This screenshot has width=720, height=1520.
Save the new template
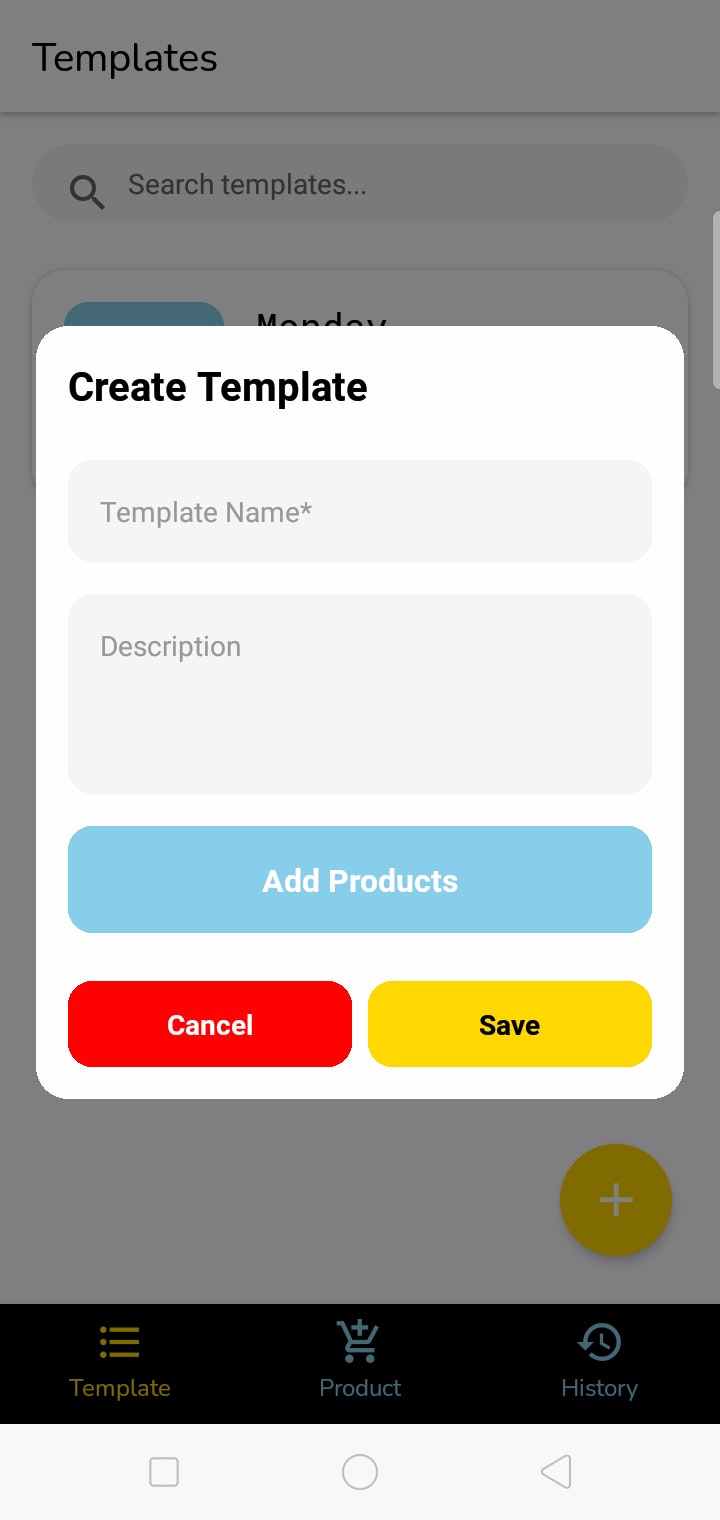510,1024
